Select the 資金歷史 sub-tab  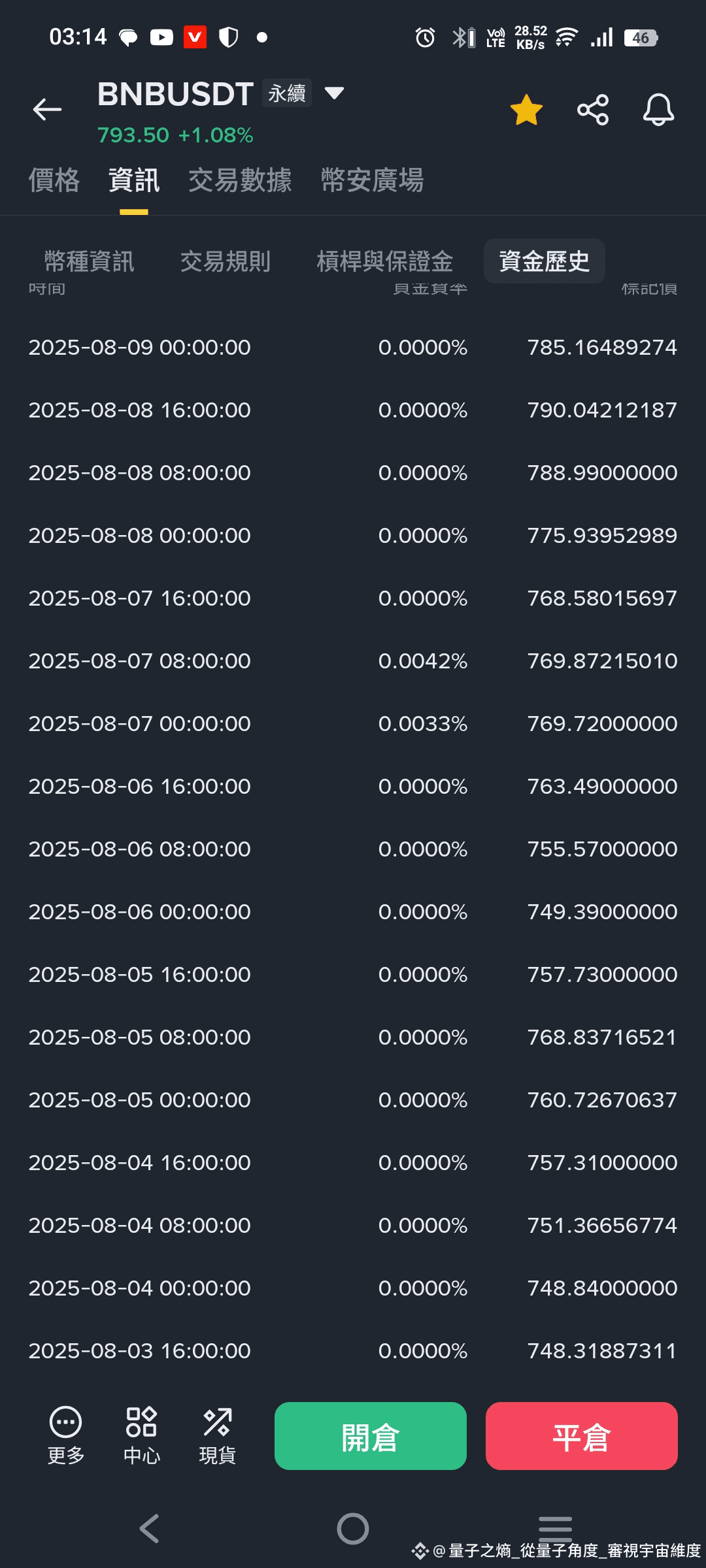coord(545,261)
